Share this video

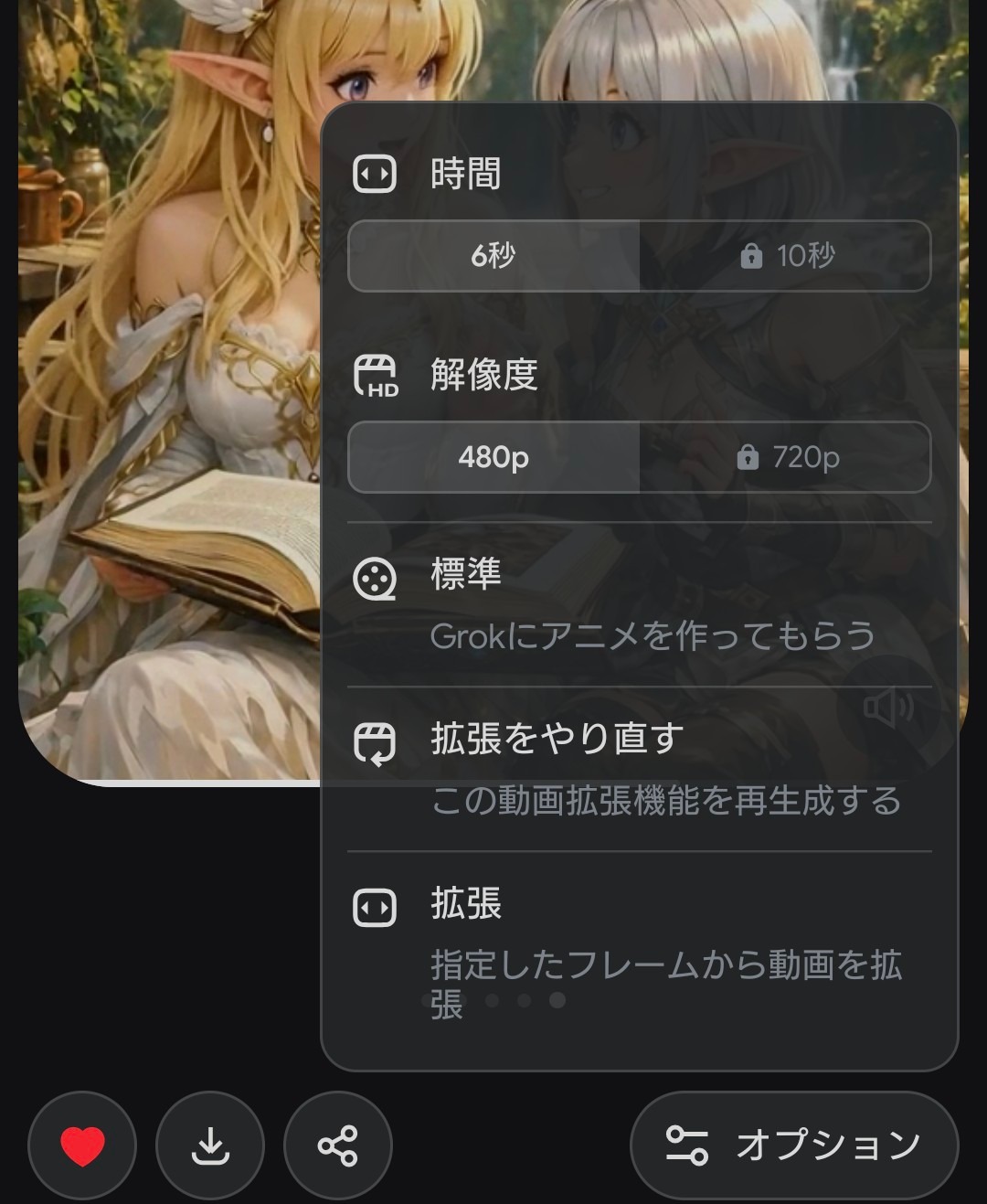(337, 1145)
